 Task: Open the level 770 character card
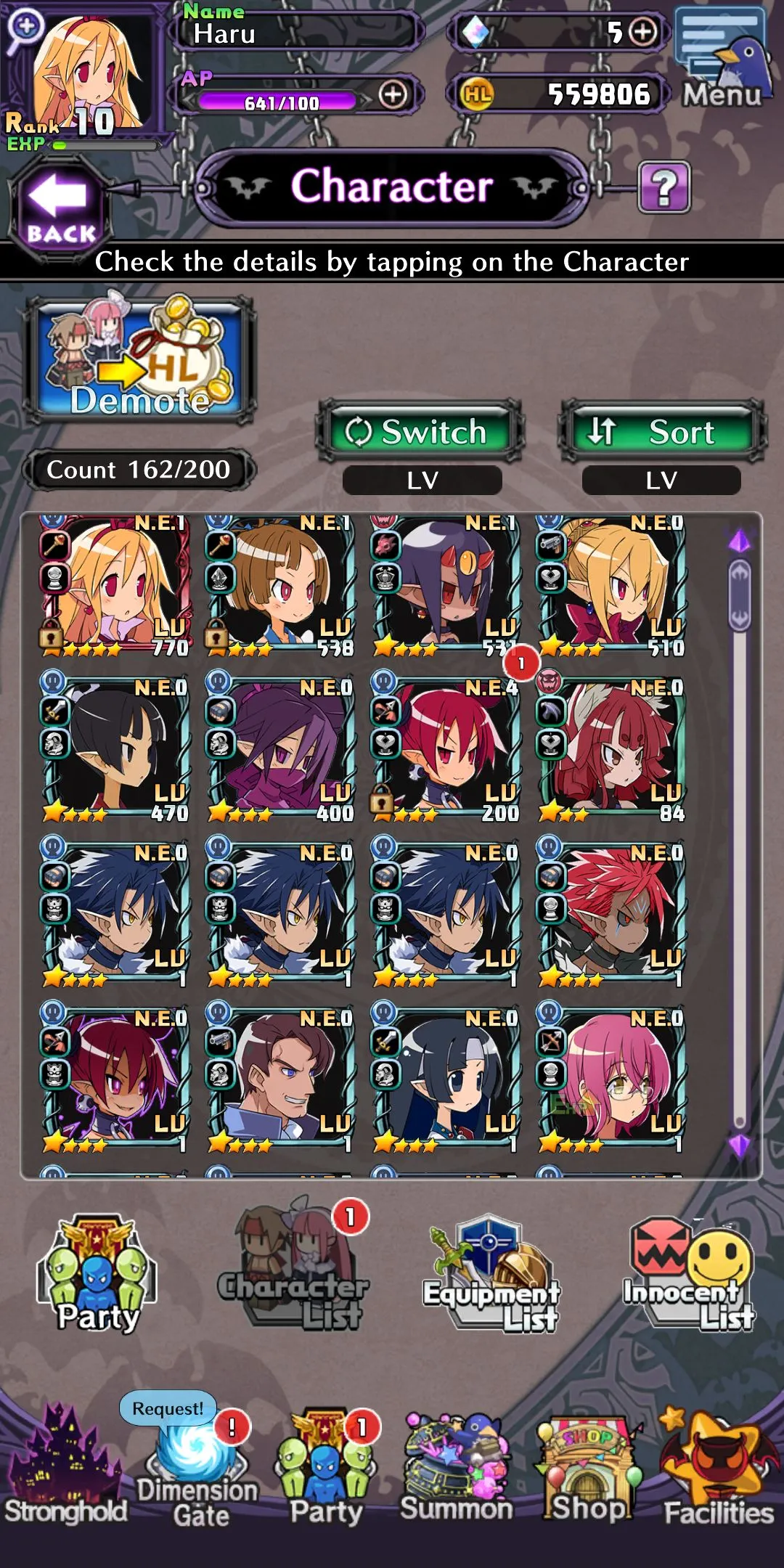pos(115,585)
